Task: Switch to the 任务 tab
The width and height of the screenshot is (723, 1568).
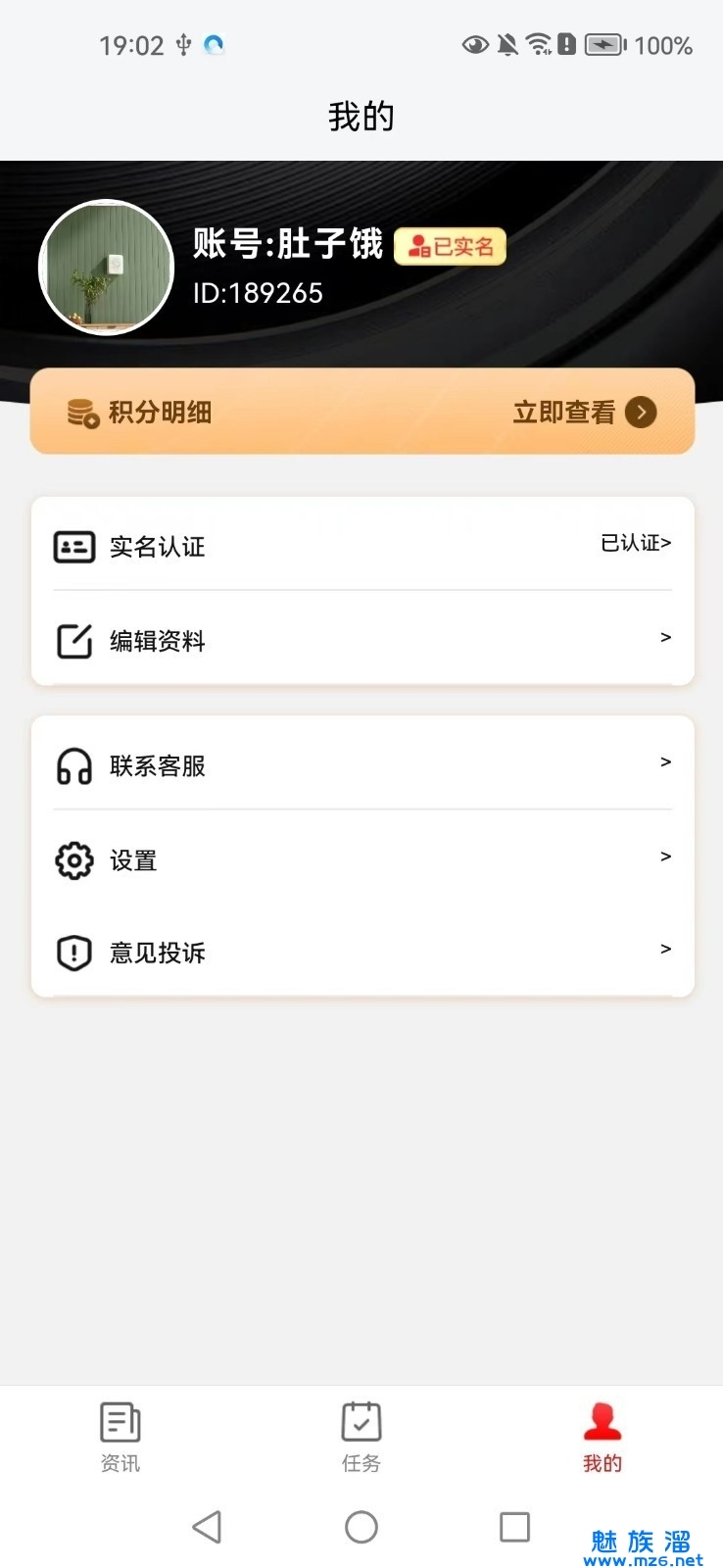Action: (x=361, y=1436)
